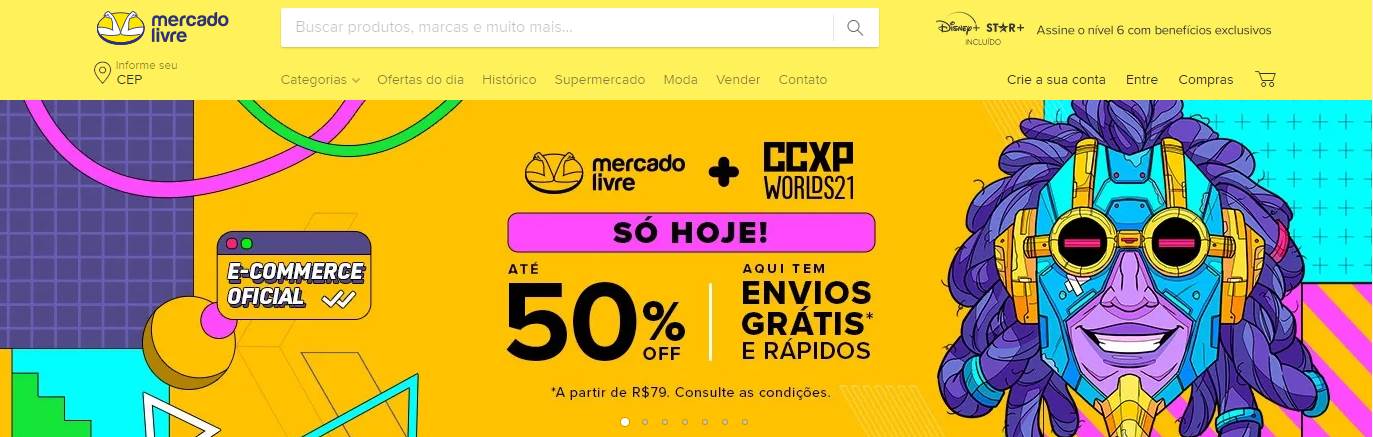
Task: Open the Supermercado section
Action: point(600,80)
